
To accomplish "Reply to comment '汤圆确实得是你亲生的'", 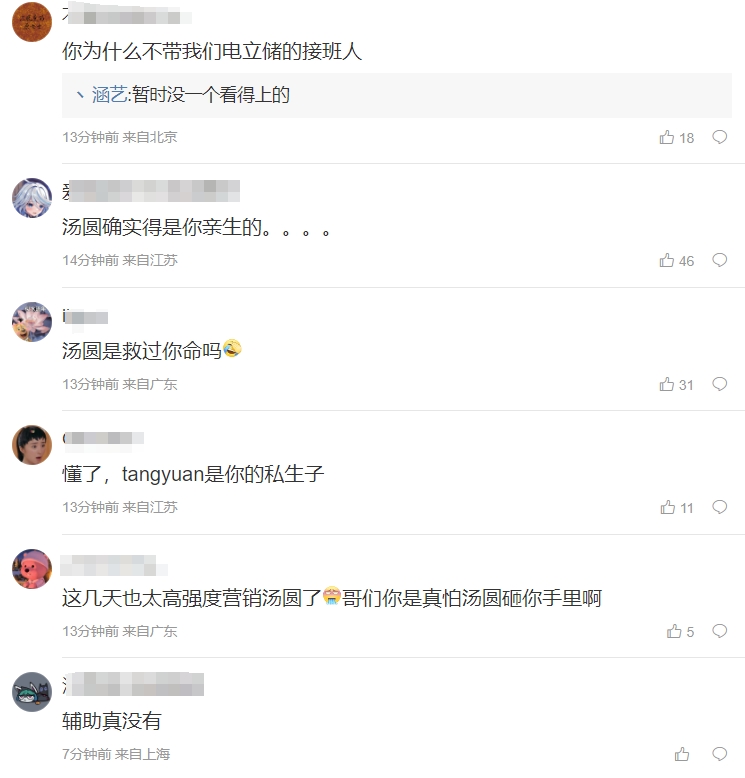I will click(719, 260).
